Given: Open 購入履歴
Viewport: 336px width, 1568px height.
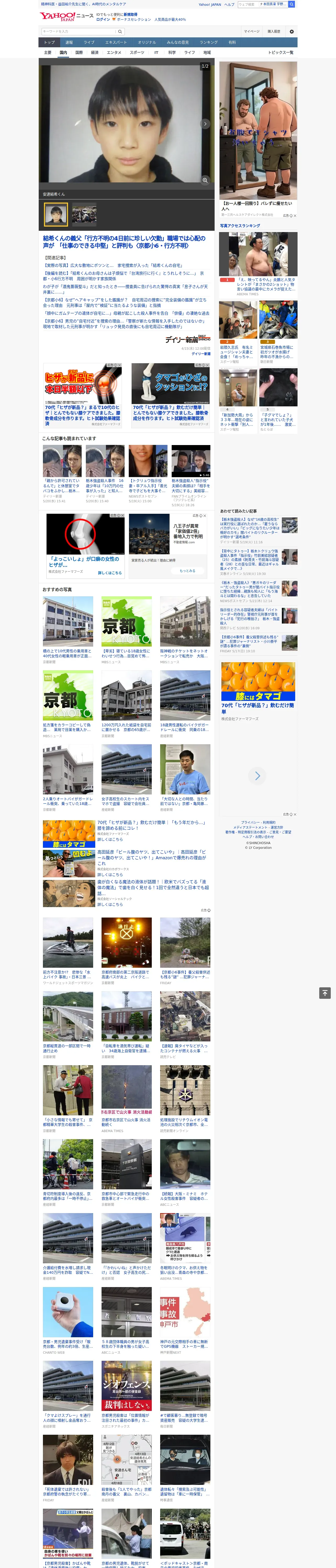Looking at the screenshot, I should 274,32.
